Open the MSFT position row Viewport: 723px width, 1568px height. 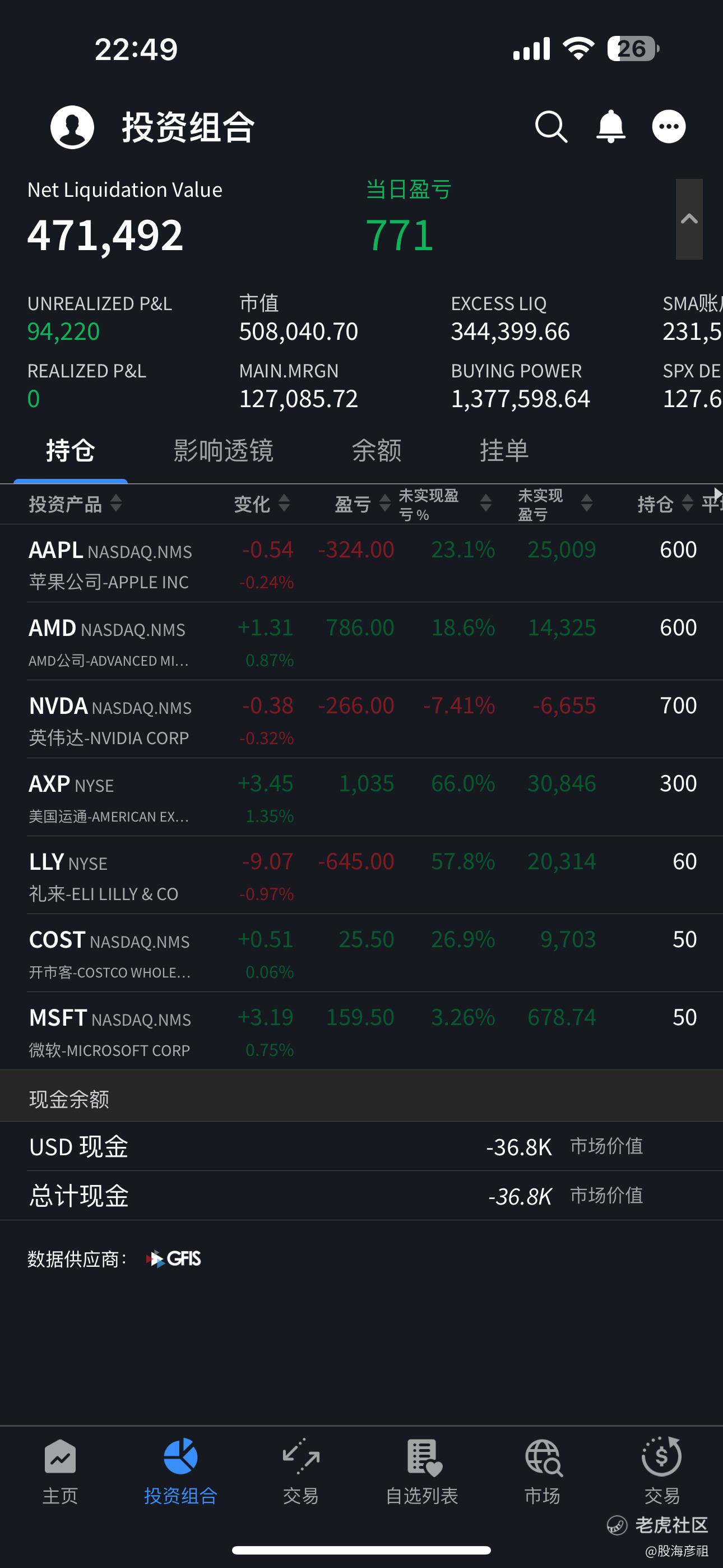pyautogui.click(x=361, y=1031)
